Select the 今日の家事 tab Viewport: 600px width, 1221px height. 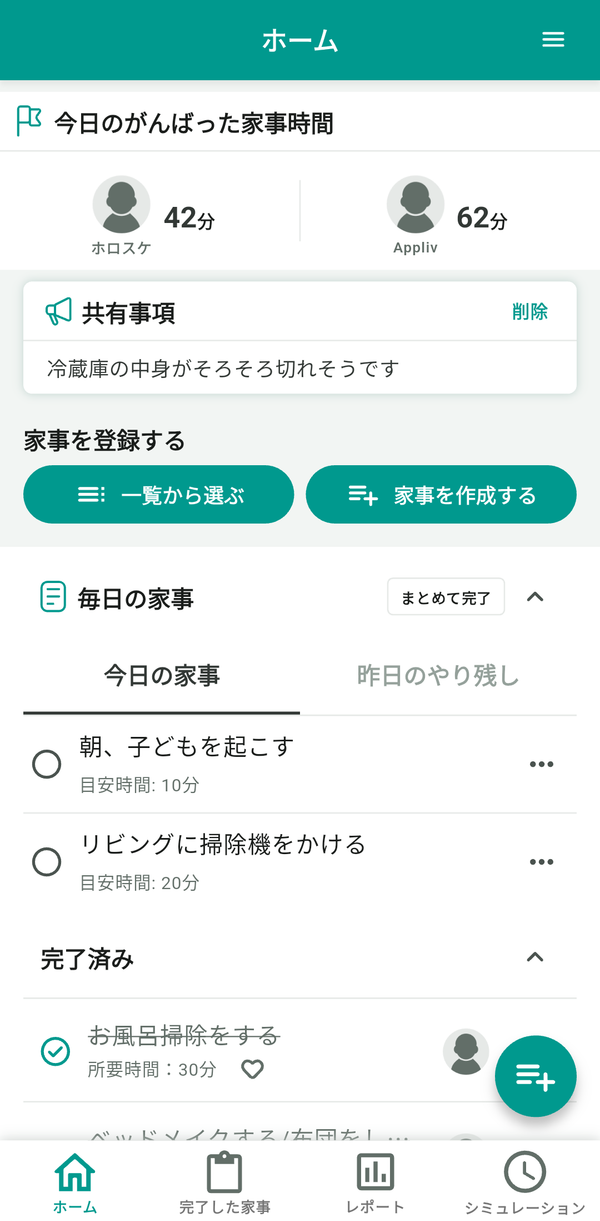[162, 676]
